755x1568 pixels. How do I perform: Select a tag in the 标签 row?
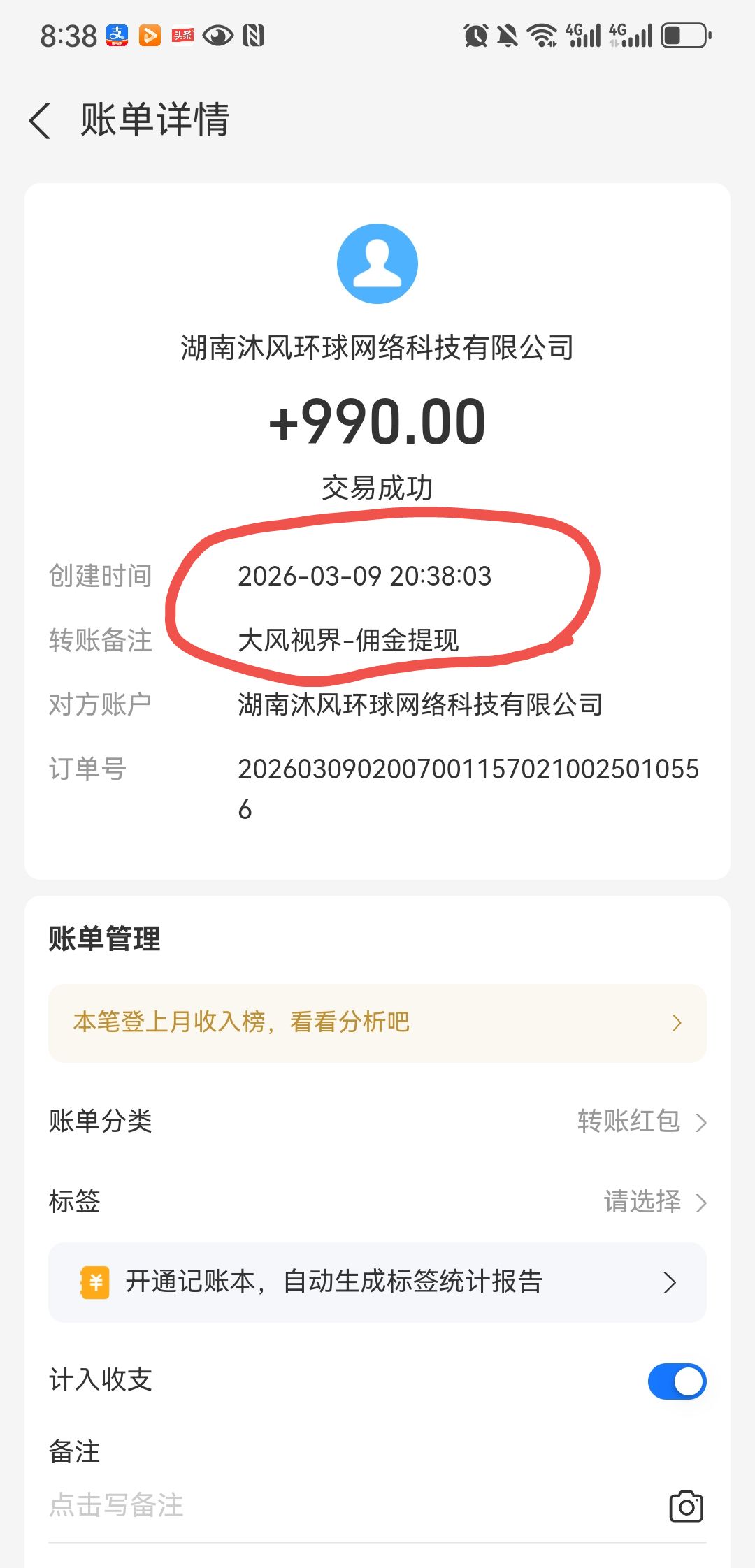coord(654,1202)
